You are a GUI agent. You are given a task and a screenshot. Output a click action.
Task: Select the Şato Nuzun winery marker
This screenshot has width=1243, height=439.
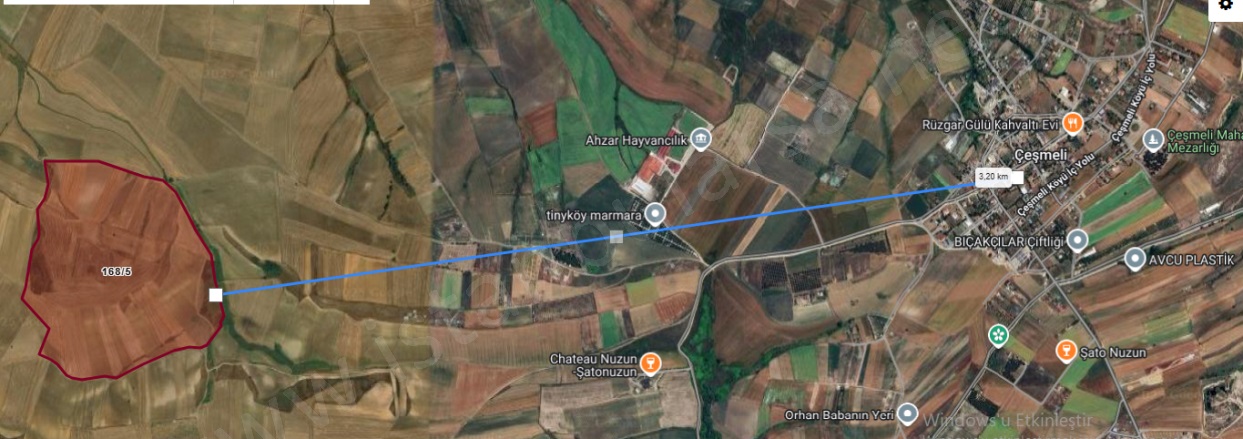point(1066,351)
